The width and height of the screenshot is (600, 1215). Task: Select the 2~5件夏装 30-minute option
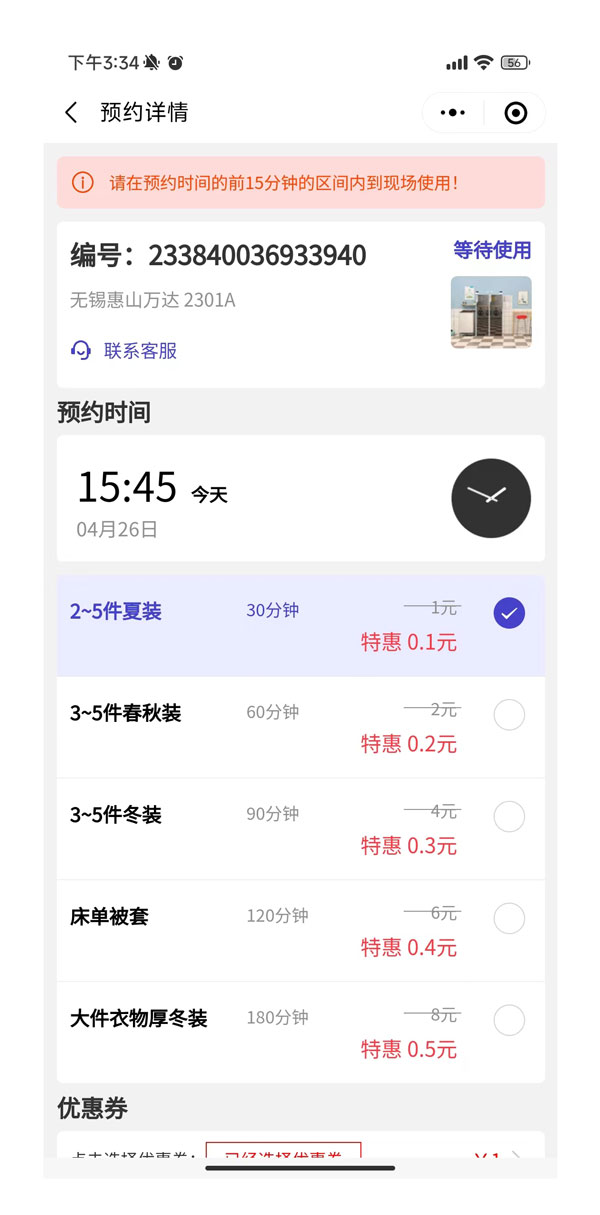point(509,613)
